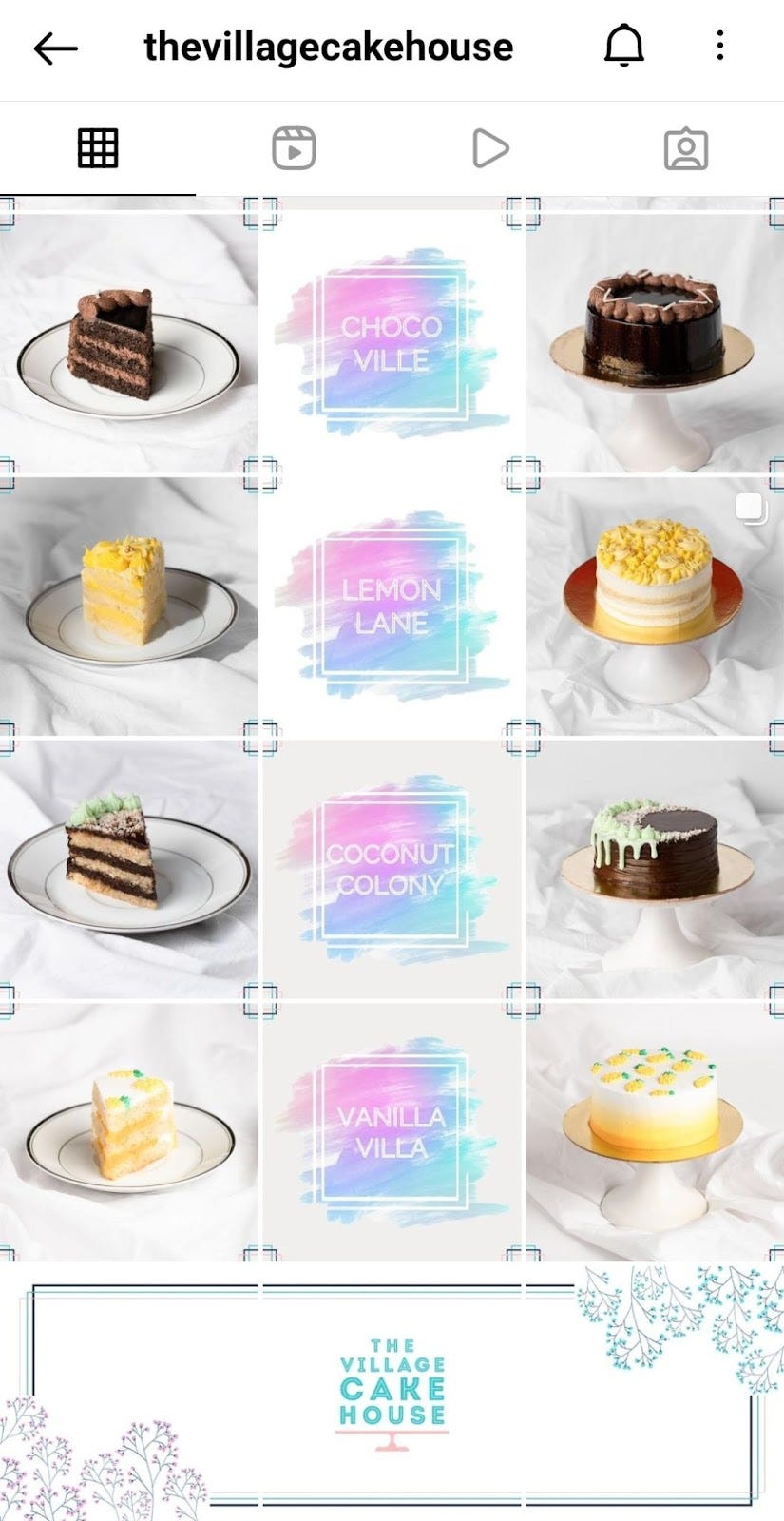Open the notifications bell for this profile

pos(624,46)
